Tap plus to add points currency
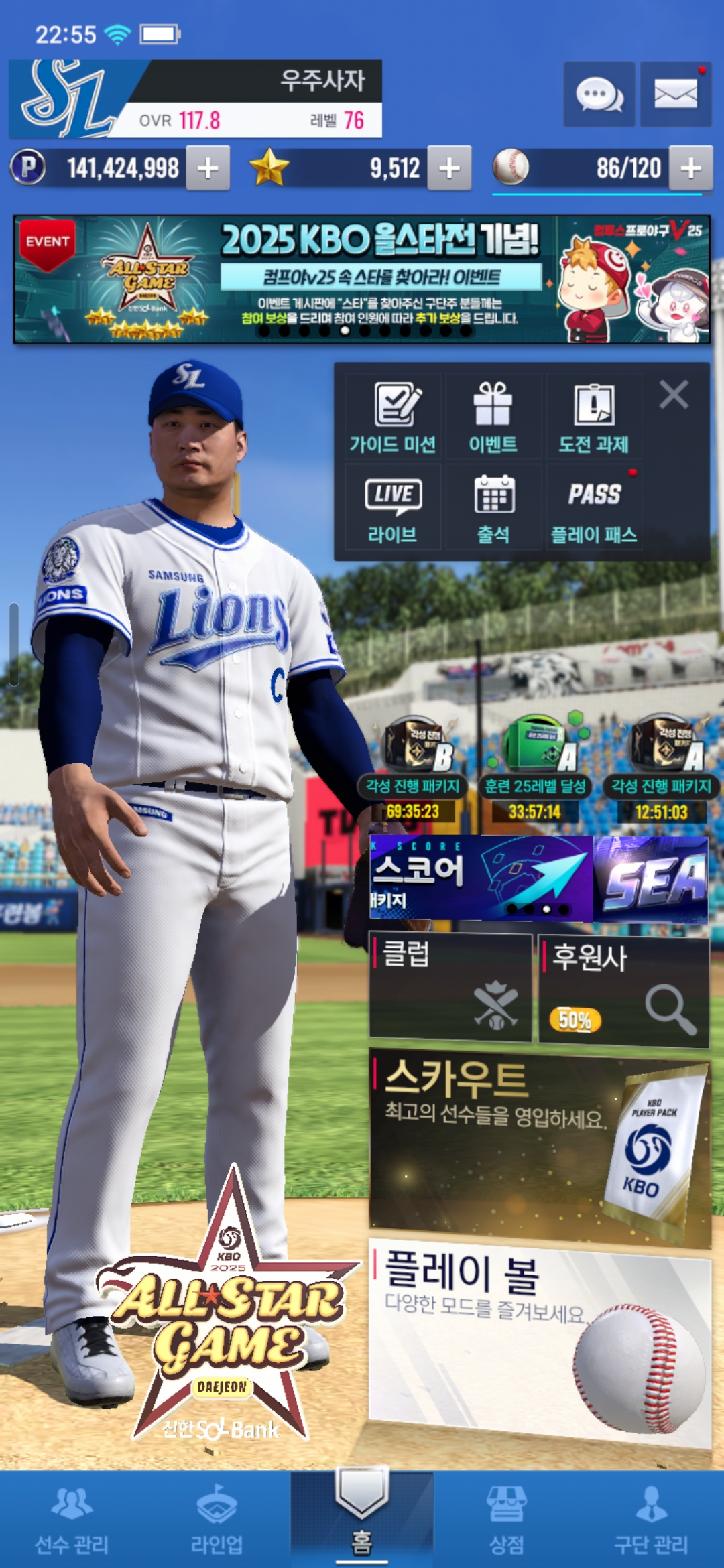The height and width of the screenshot is (1568, 724). (x=208, y=168)
